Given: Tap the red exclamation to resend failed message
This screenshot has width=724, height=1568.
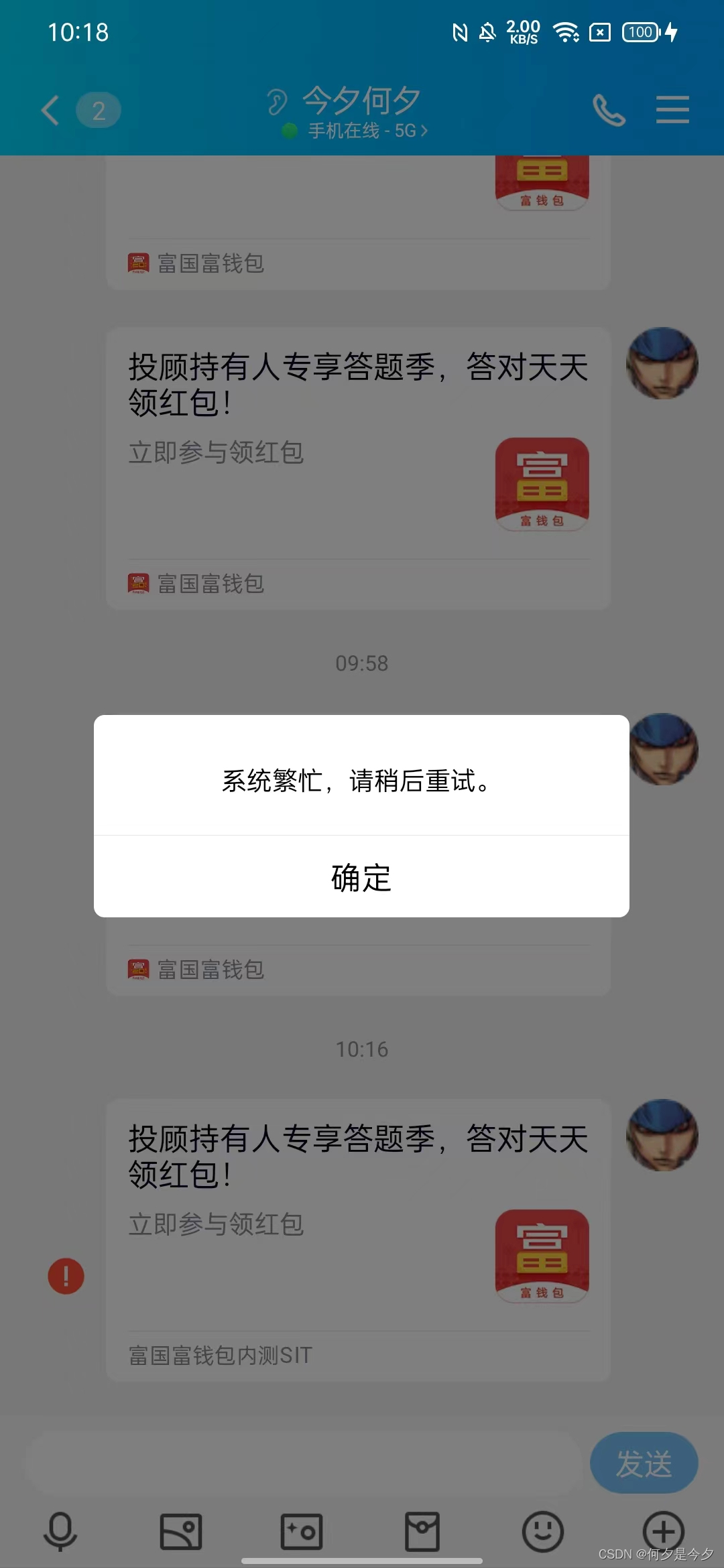Looking at the screenshot, I should click(x=65, y=1275).
